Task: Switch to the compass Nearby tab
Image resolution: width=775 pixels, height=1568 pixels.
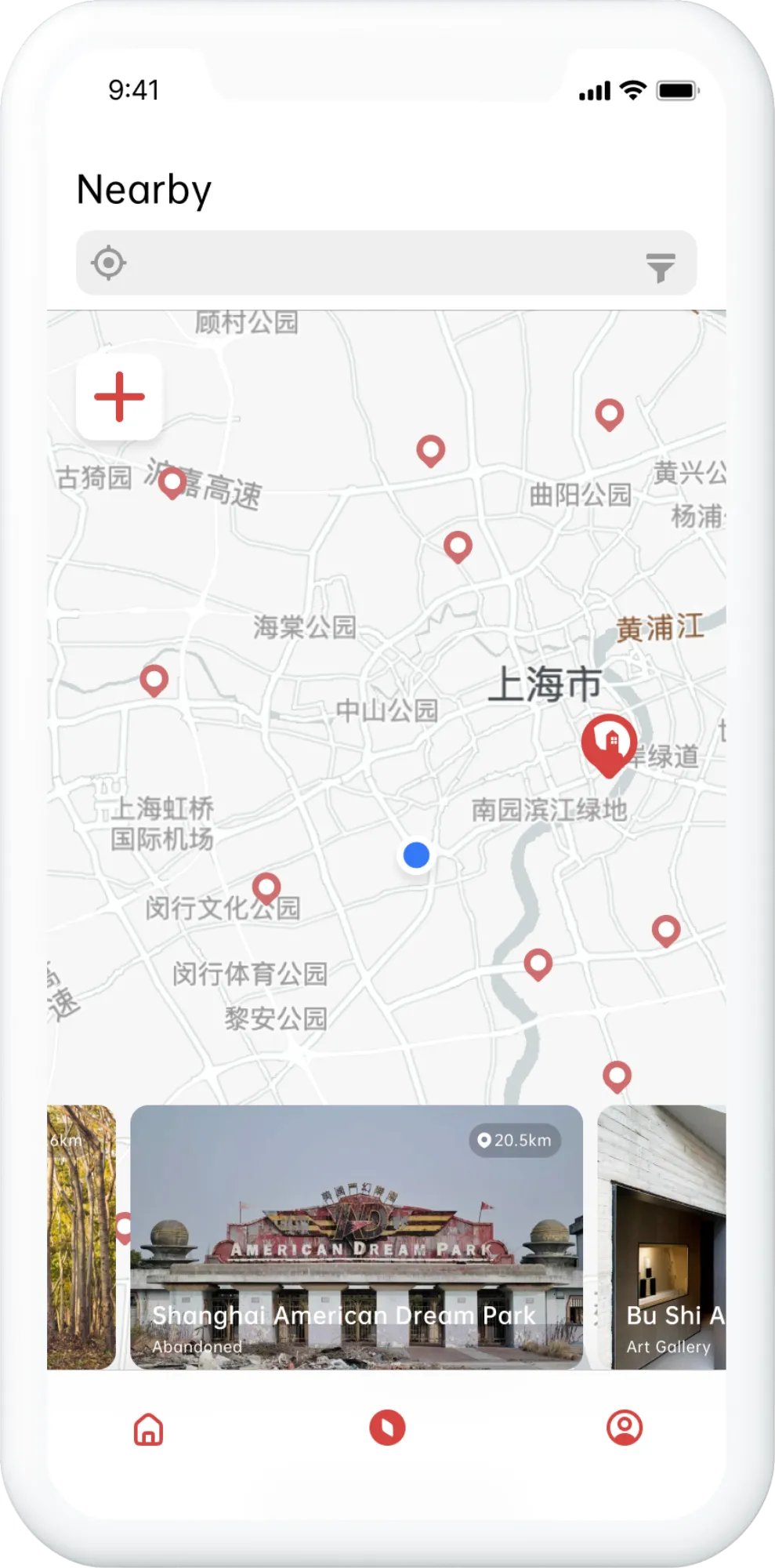Action: tap(387, 1428)
